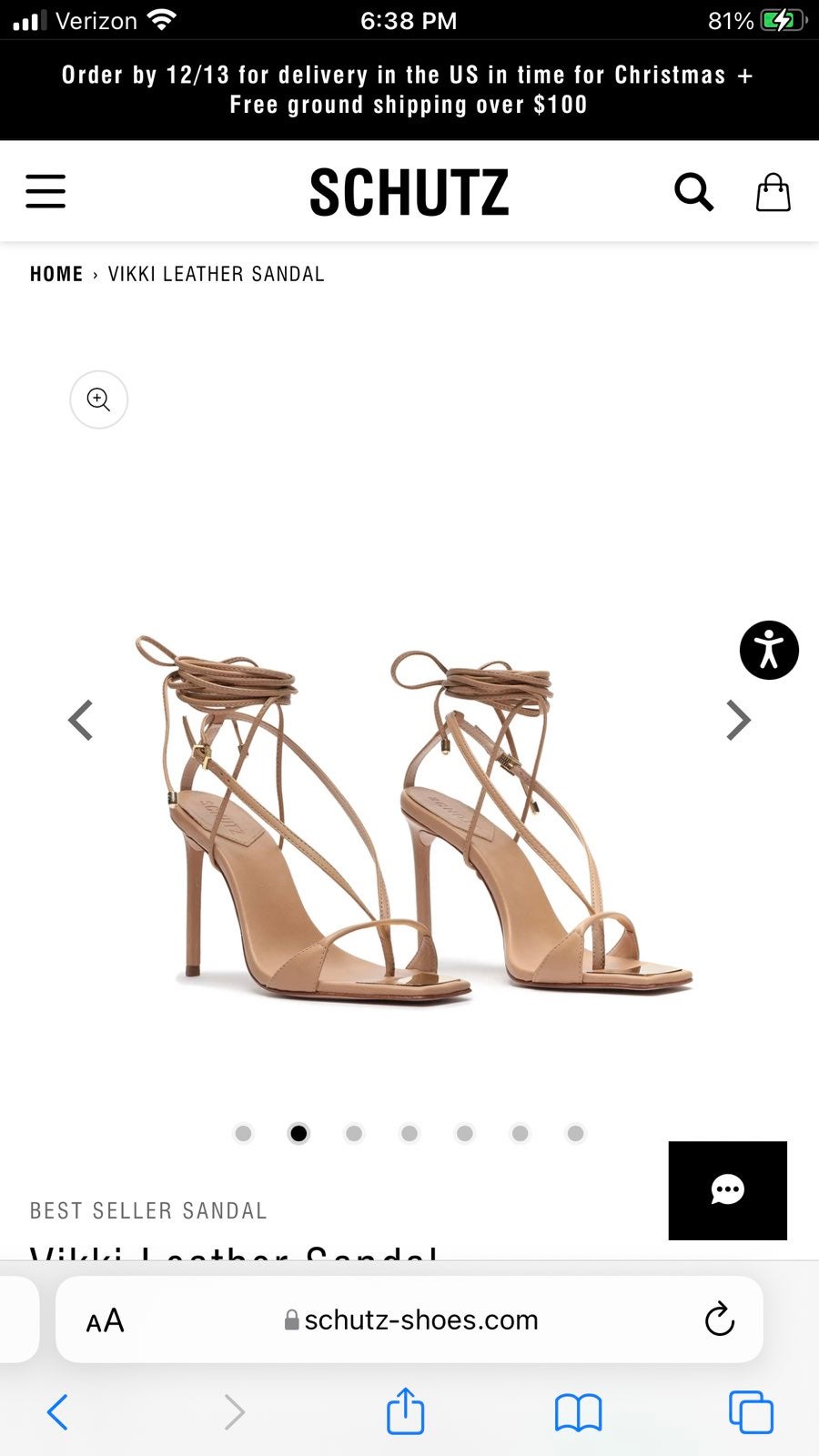Share the page using Safari's share icon
This screenshot has height=1456, width=819.
click(x=404, y=1412)
